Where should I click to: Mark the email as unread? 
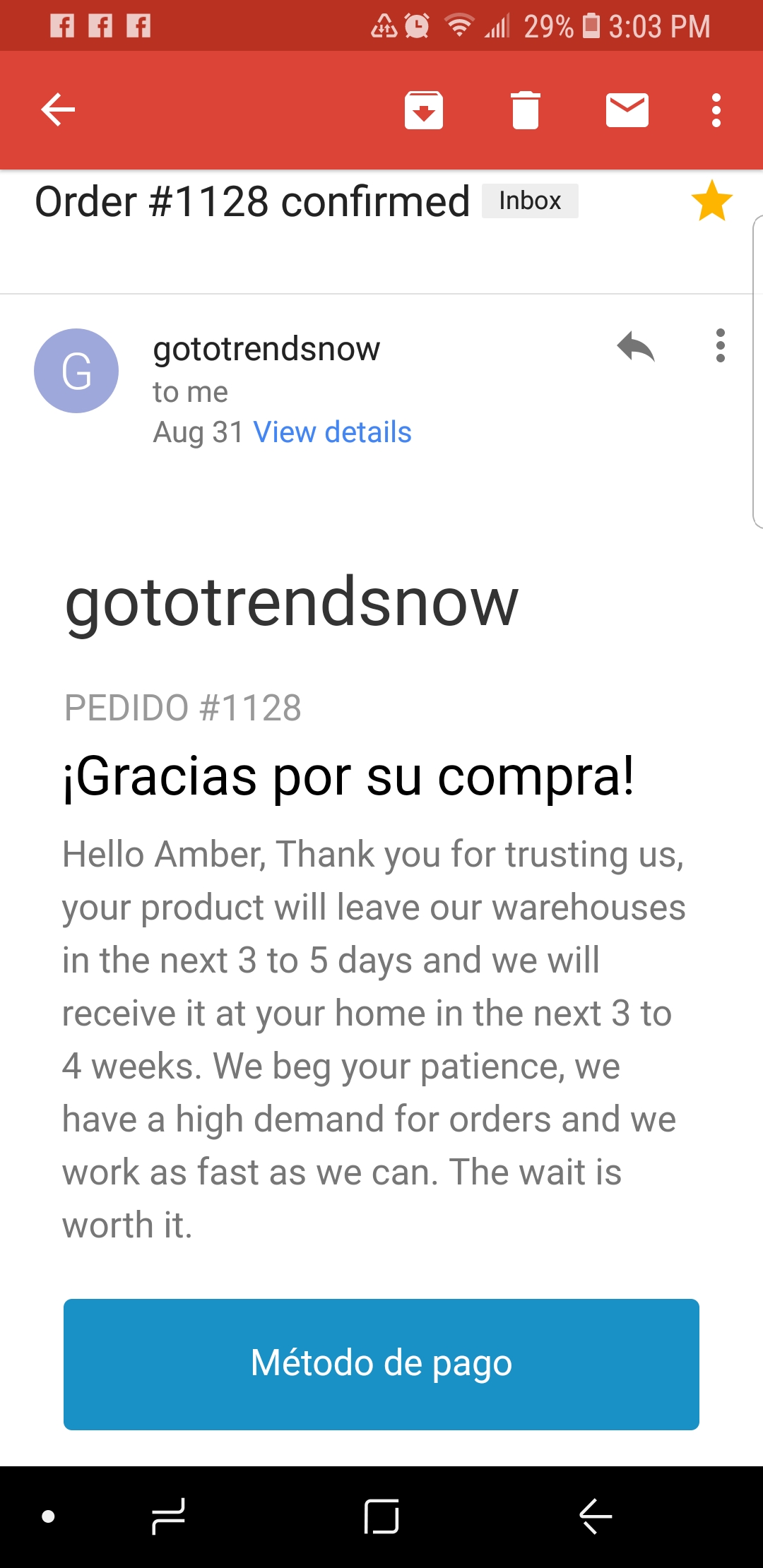(627, 110)
